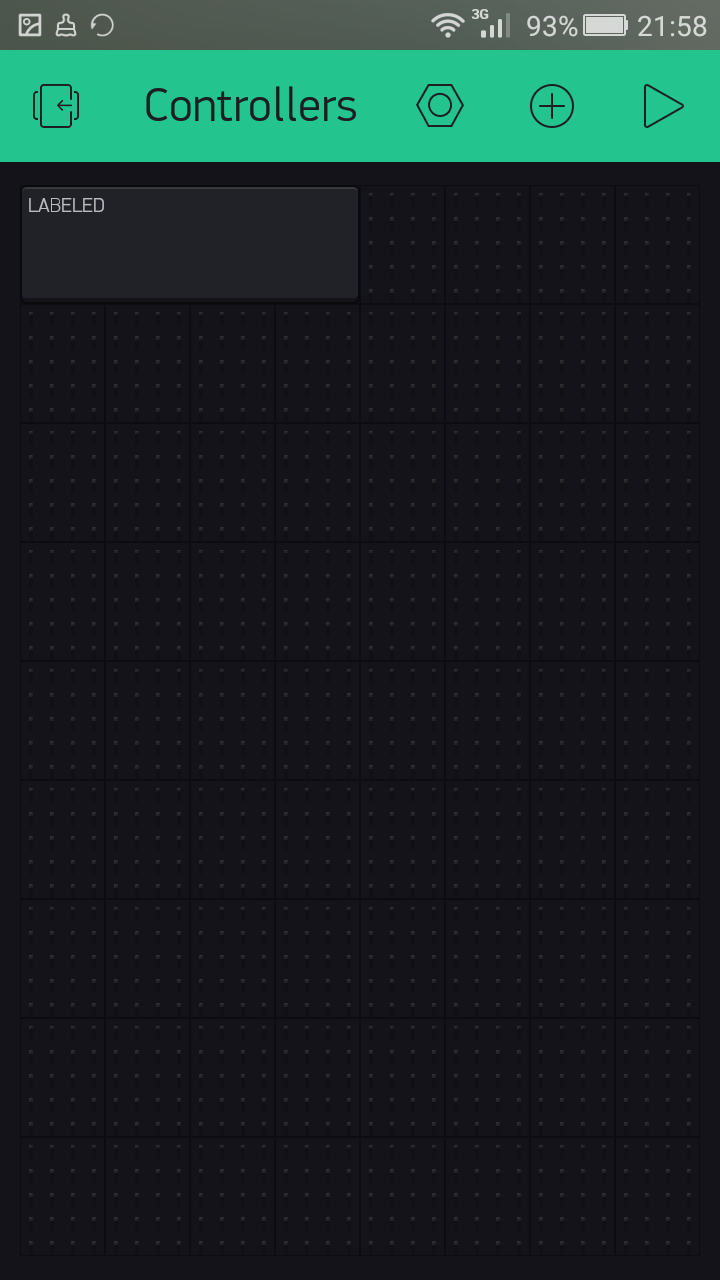Open project settings nut icon
720x1280 pixels.
point(440,106)
